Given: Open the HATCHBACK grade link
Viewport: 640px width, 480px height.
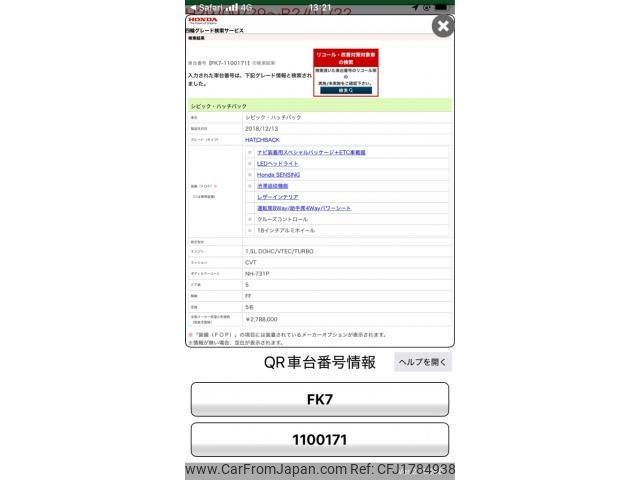Looking at the screenshot, I should click(x=261, y=141).
